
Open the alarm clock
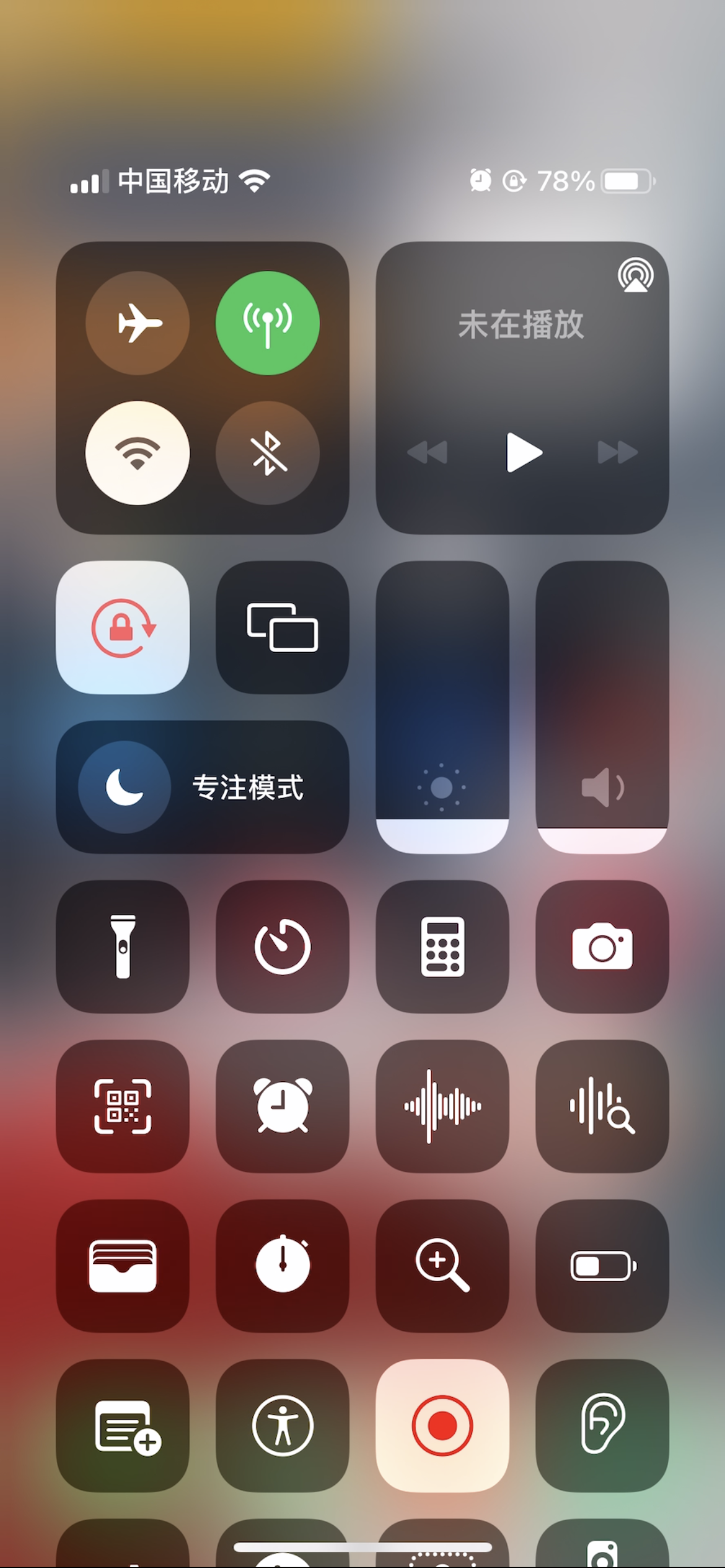click(283, 1106)
